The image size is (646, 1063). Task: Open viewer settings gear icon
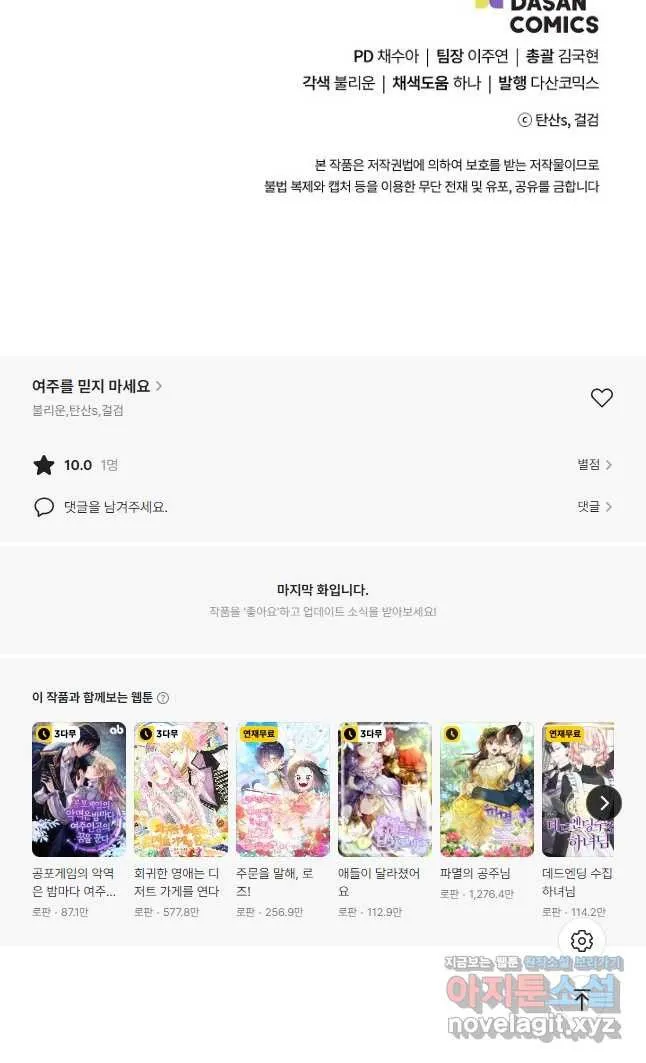582,941
